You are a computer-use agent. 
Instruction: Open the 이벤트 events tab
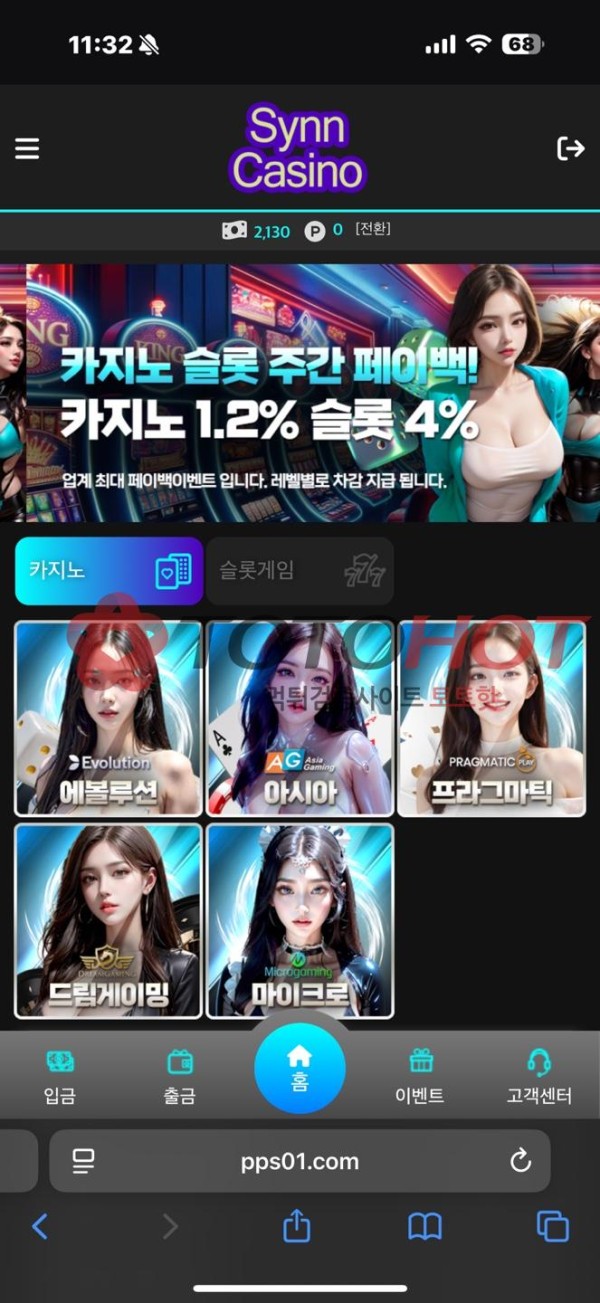[420, 1076]
